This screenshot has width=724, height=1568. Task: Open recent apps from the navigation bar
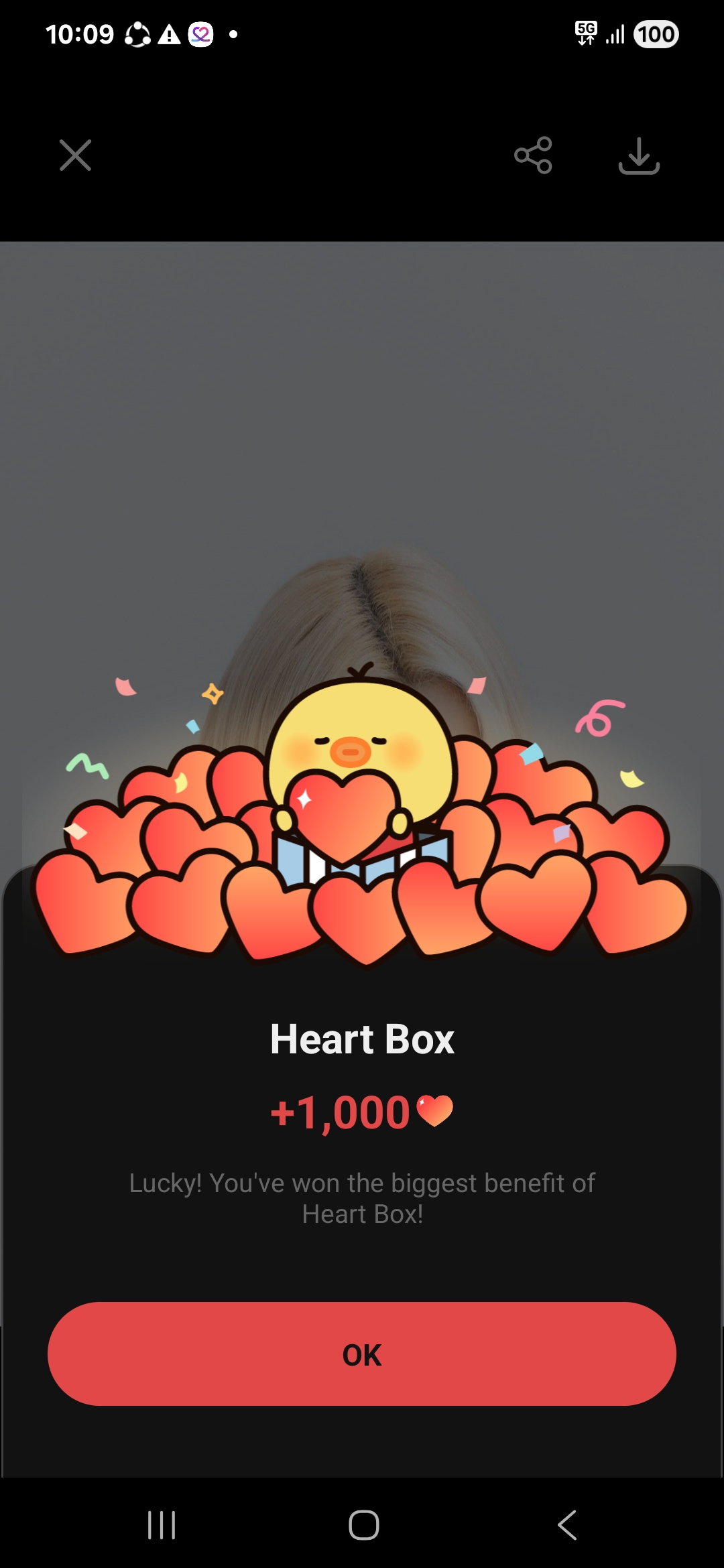click(x=162, y=1525)
